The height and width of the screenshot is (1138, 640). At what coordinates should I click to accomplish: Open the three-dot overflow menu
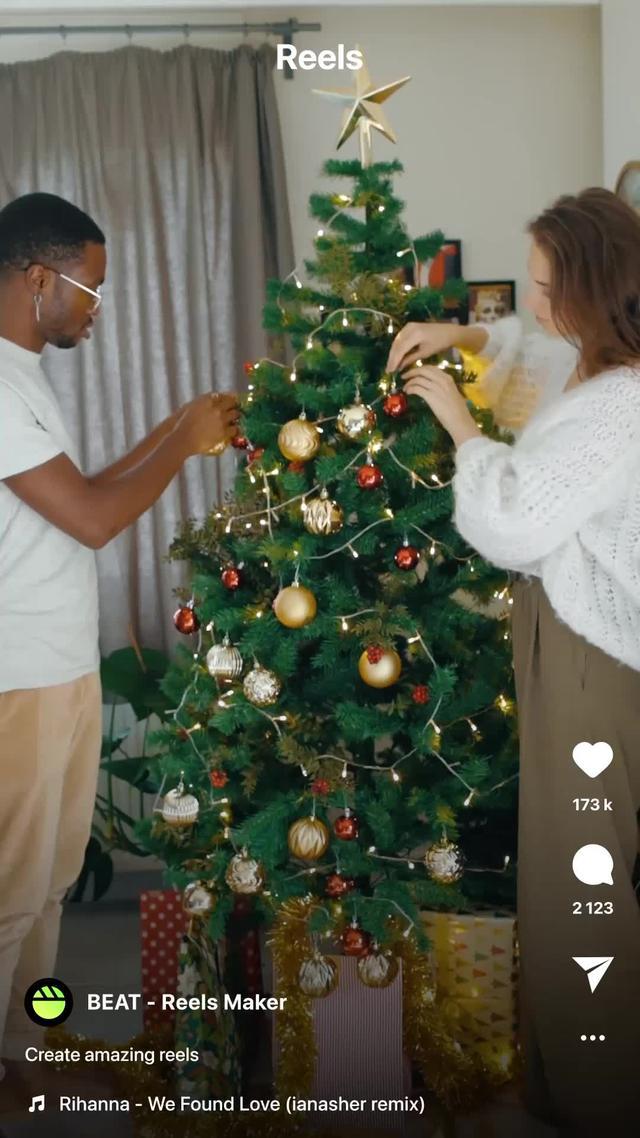click(592, 1038)
